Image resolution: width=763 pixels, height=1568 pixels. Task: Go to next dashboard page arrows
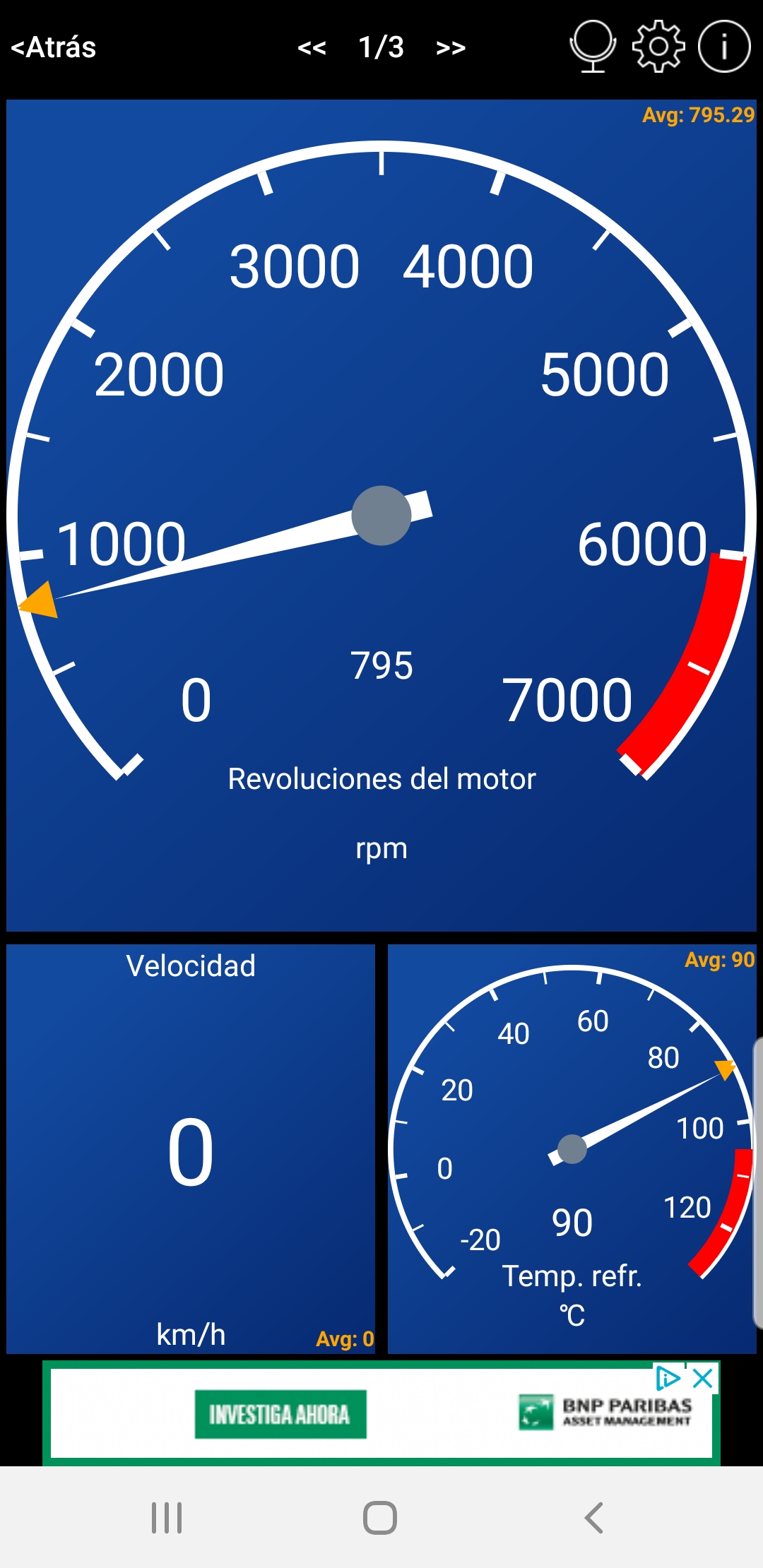(x=451, y=48)
